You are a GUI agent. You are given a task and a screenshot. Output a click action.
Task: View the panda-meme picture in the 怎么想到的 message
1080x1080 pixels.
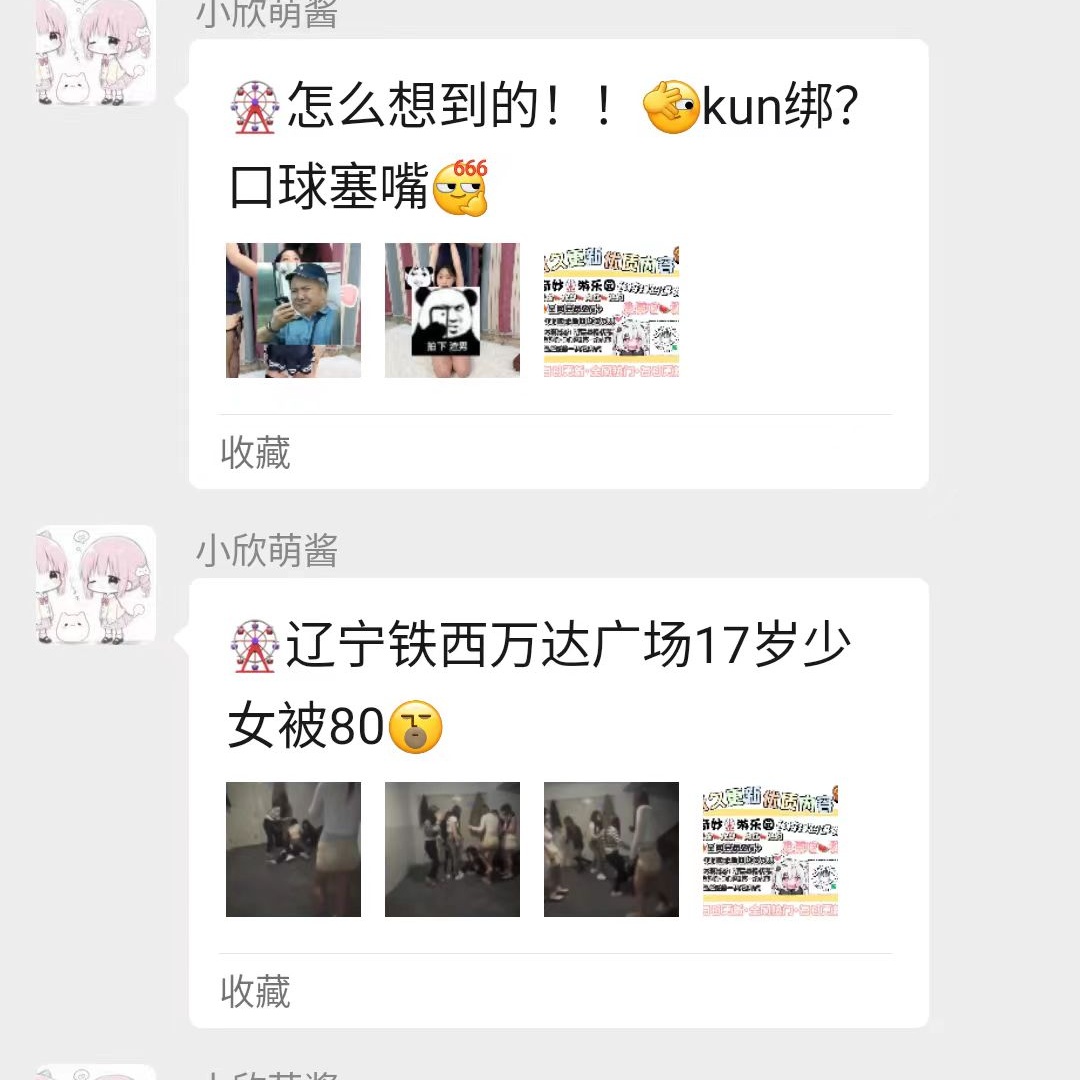pyautogui.click(x=452, y=310)
